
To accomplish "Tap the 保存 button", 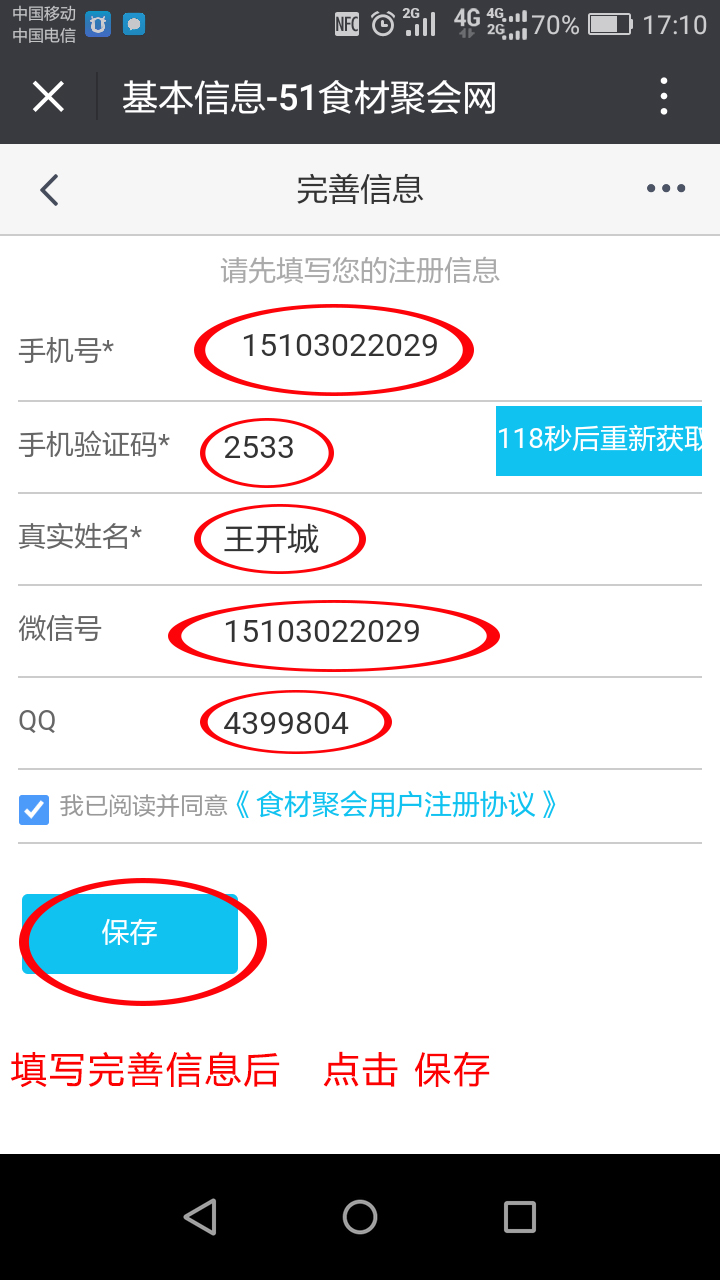I will coord(130,933).
